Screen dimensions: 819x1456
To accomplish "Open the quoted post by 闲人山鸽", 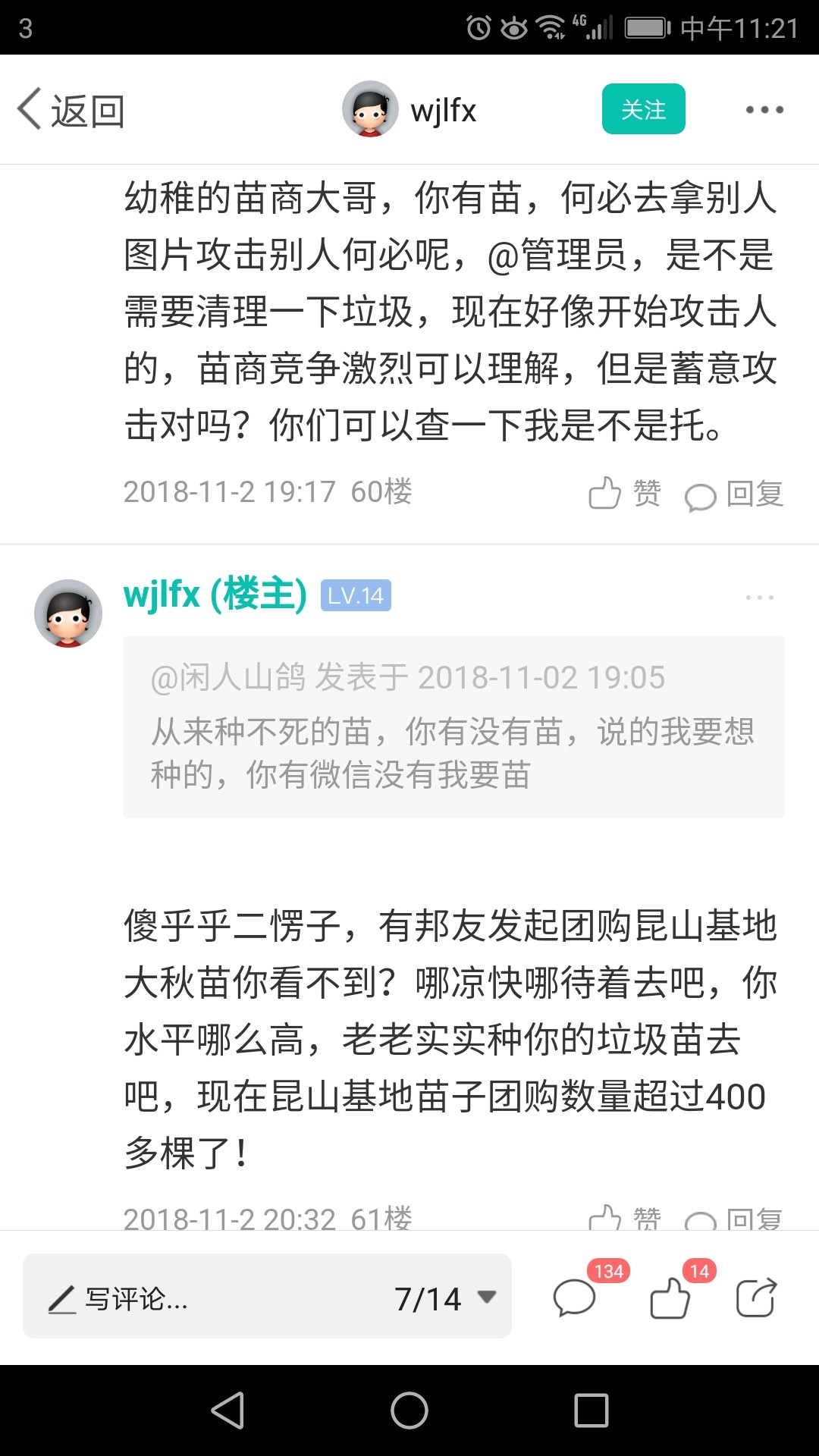I will tap(453, 726).
